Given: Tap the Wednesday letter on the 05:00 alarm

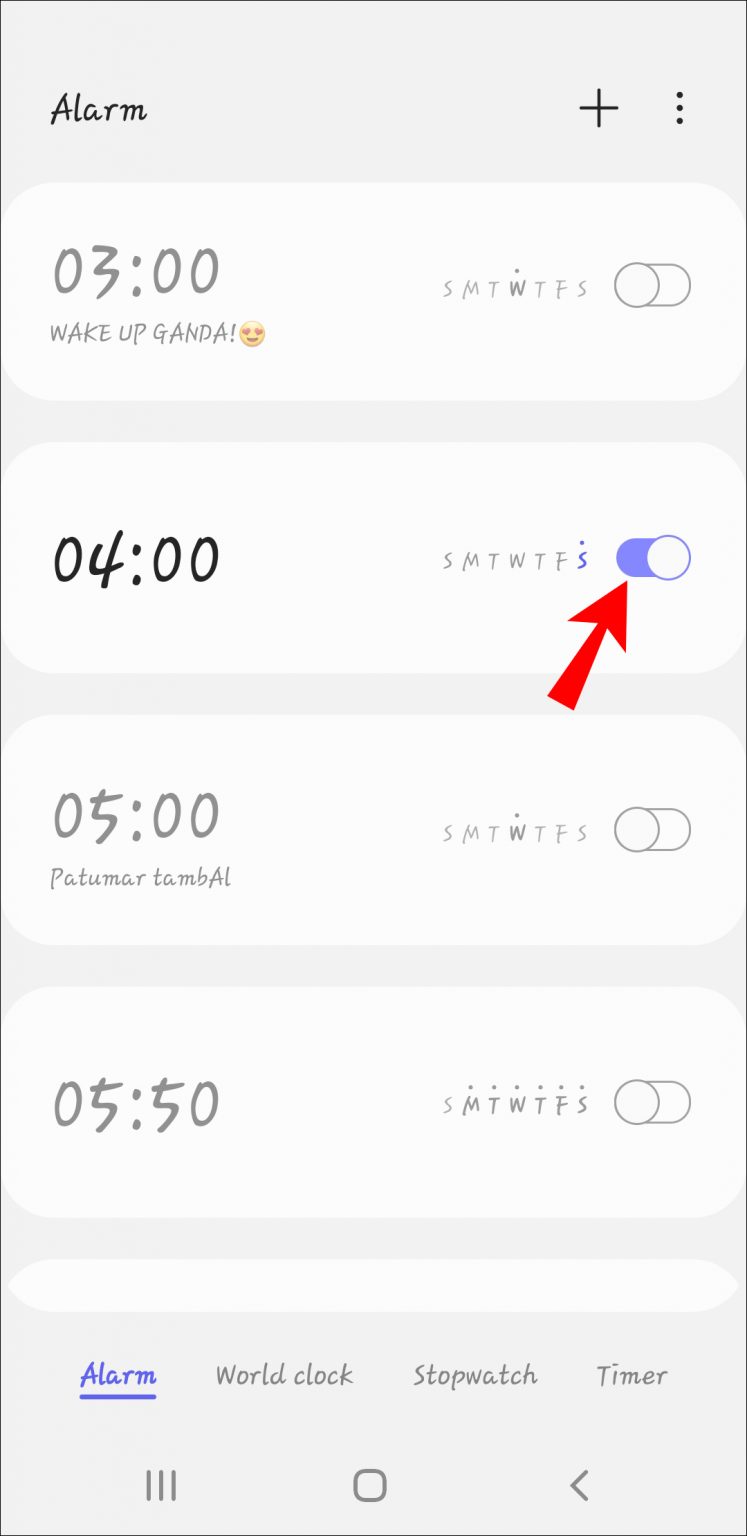Looking at the screenshot, I should tap(515, 830).
